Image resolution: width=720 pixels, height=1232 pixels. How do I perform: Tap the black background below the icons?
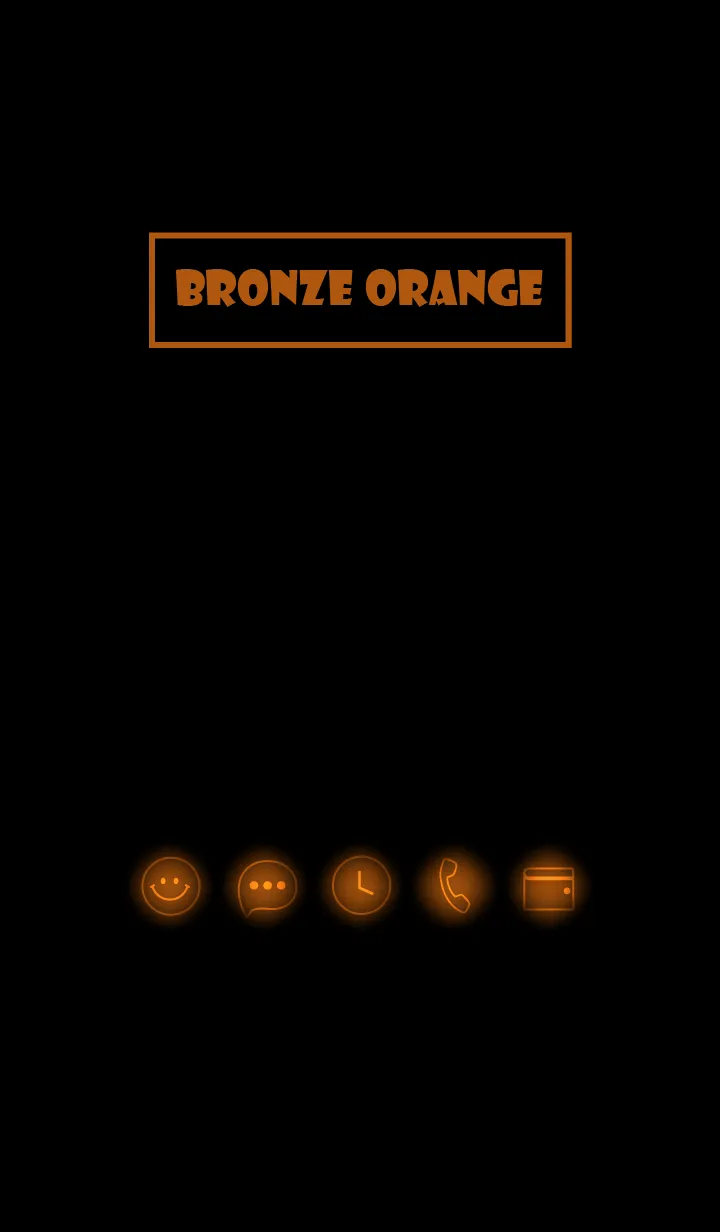360,1050
